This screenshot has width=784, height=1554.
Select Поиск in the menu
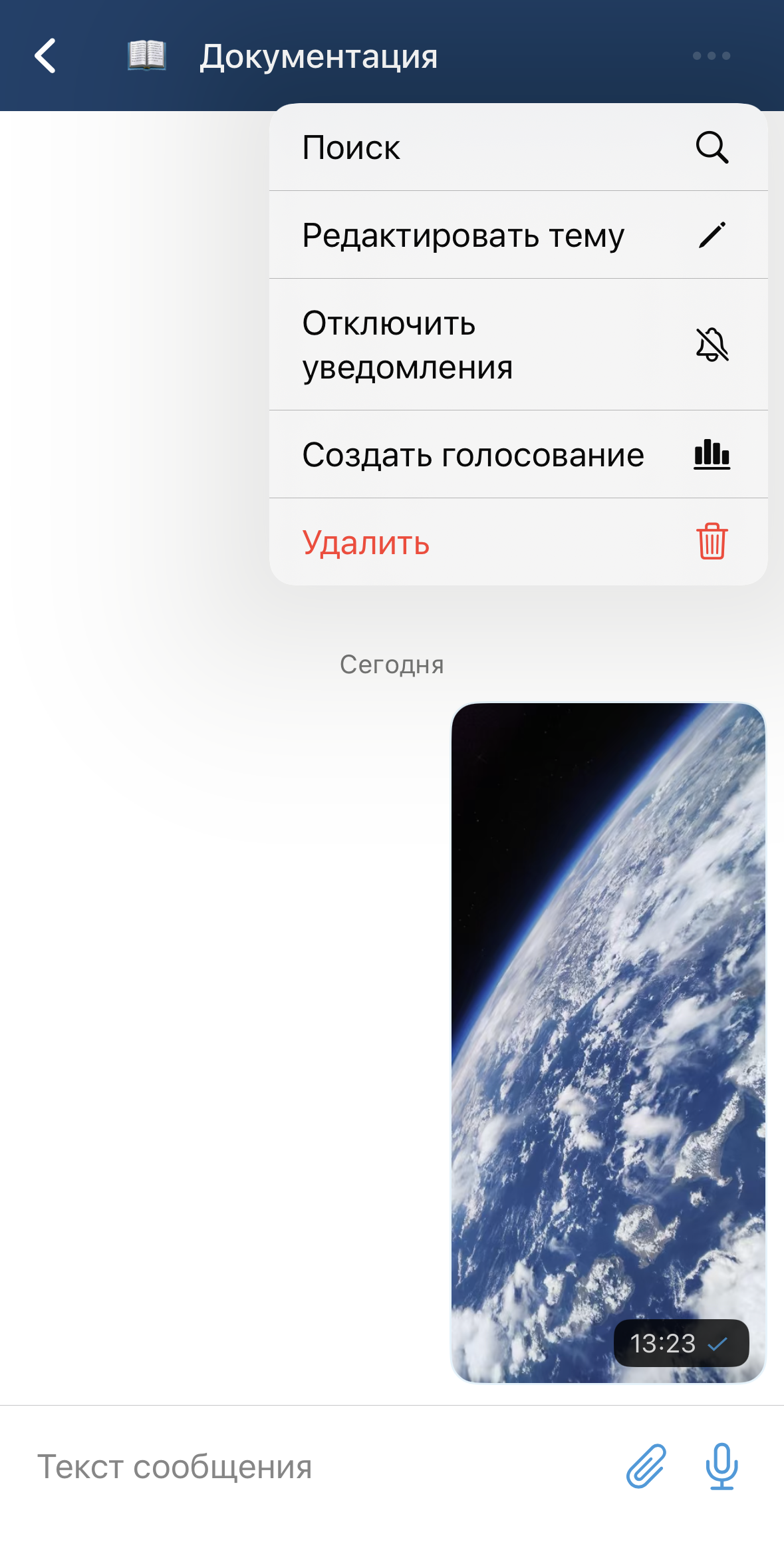(517, 148)
